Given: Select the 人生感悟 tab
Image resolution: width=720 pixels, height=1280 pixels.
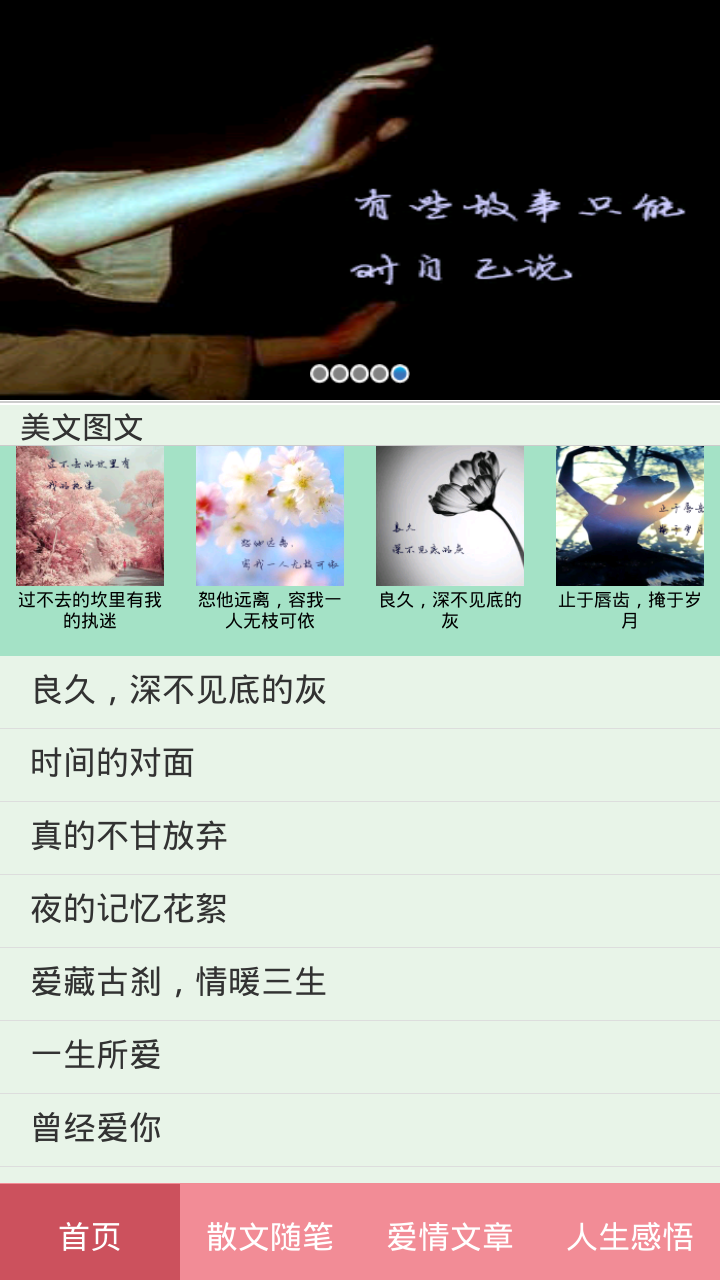Looking at the screenshot, I should click(630, 1236).
